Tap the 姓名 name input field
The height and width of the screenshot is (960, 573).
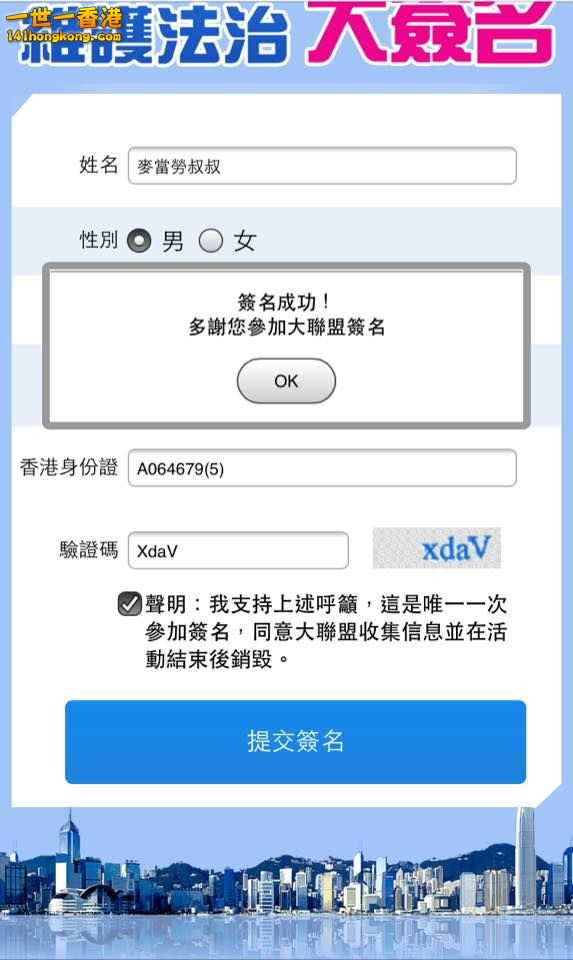click(x=322, y=165)
